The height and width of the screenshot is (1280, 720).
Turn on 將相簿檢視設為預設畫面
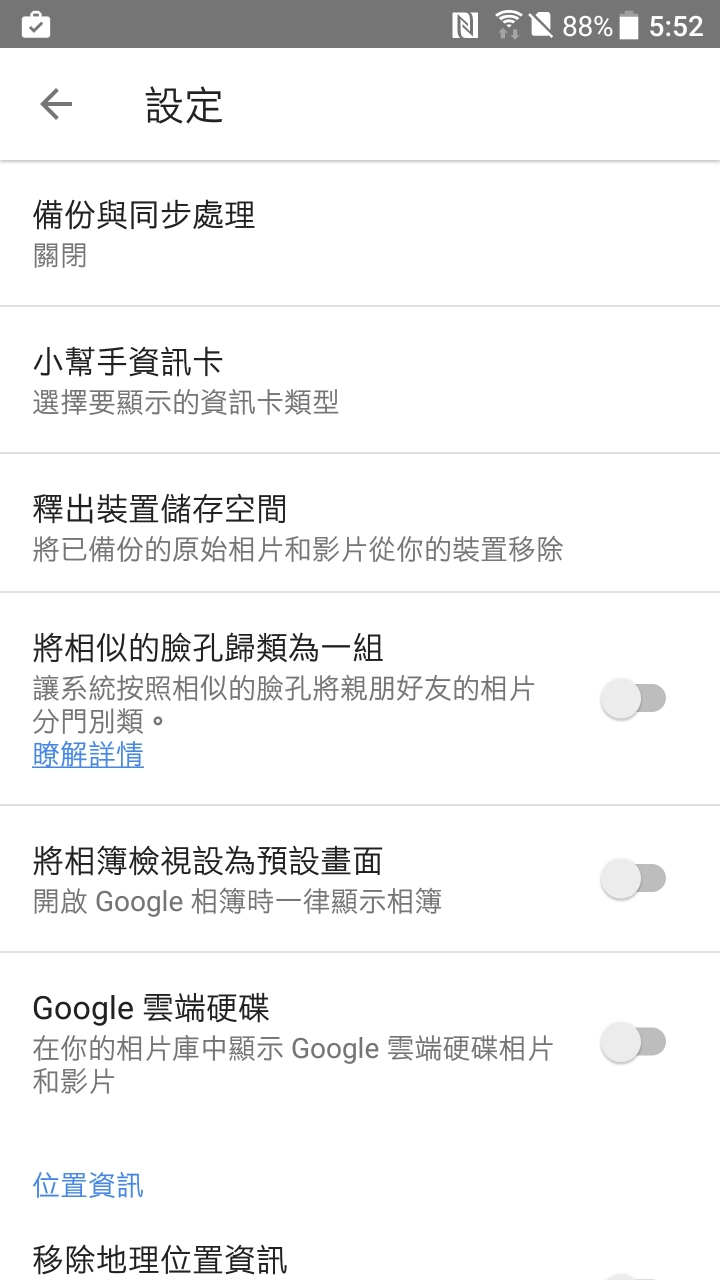pyautogui.click(x=633, y=879)
